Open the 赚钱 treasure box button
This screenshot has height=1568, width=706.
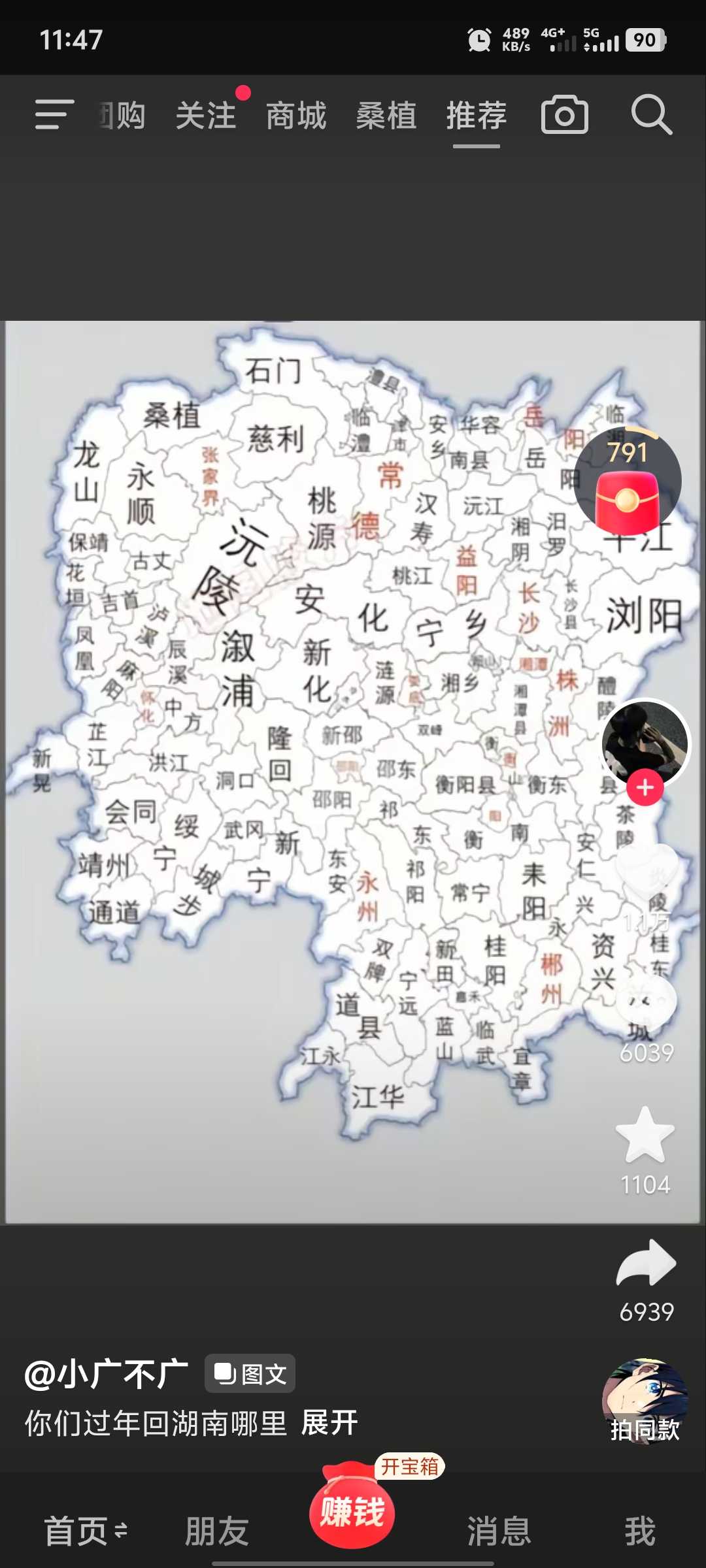click(353, 1509)
